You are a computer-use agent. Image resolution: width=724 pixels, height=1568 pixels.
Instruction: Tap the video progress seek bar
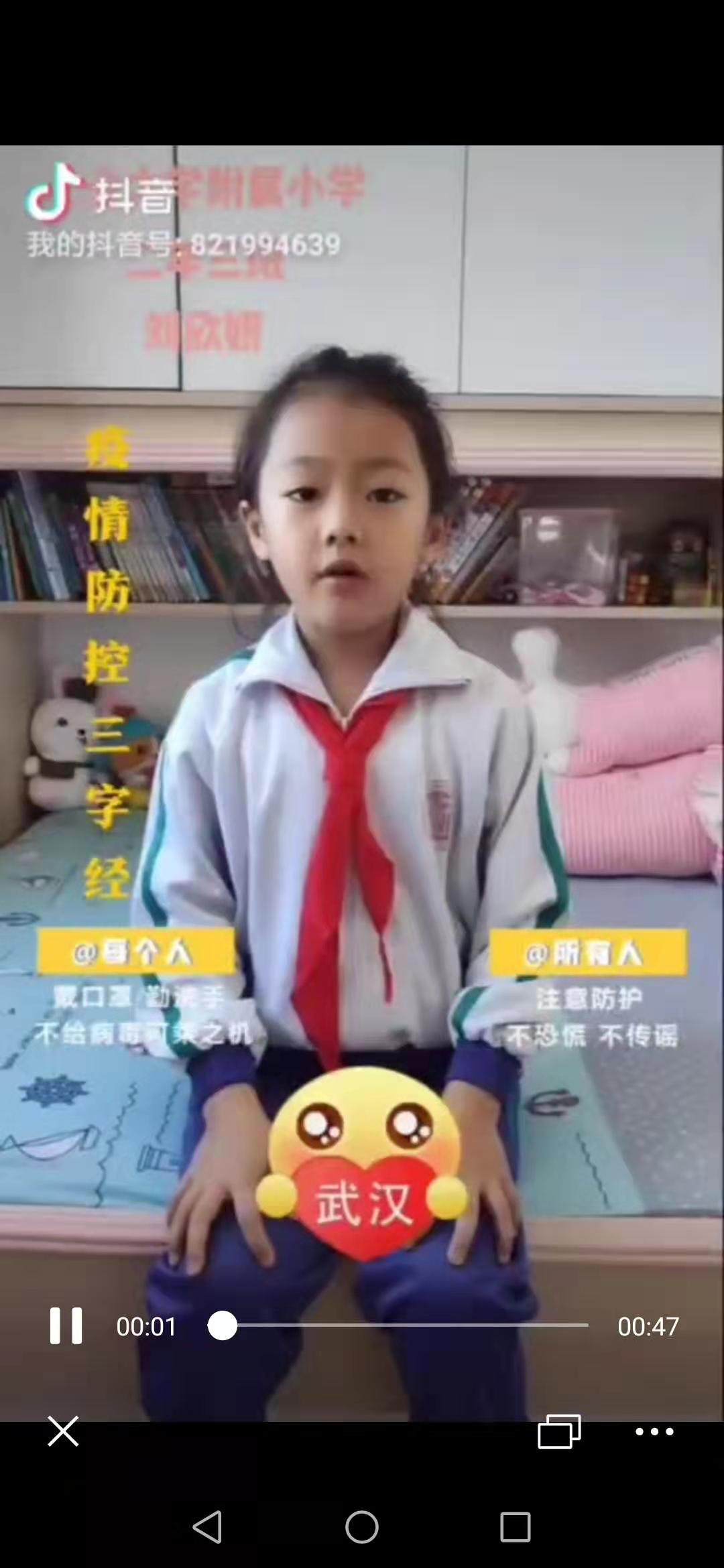point(402,1325)
